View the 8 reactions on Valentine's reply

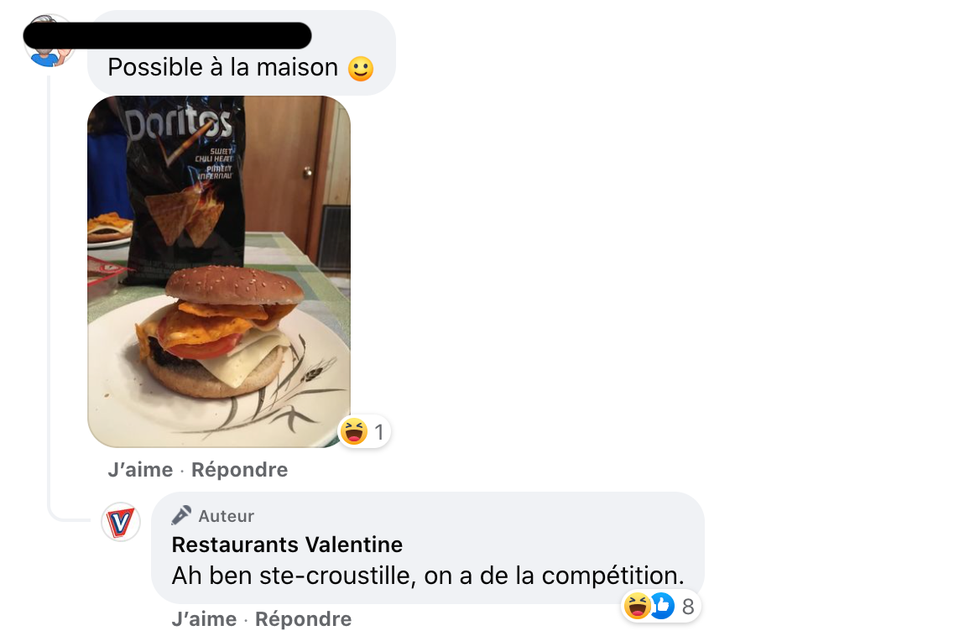660,606
